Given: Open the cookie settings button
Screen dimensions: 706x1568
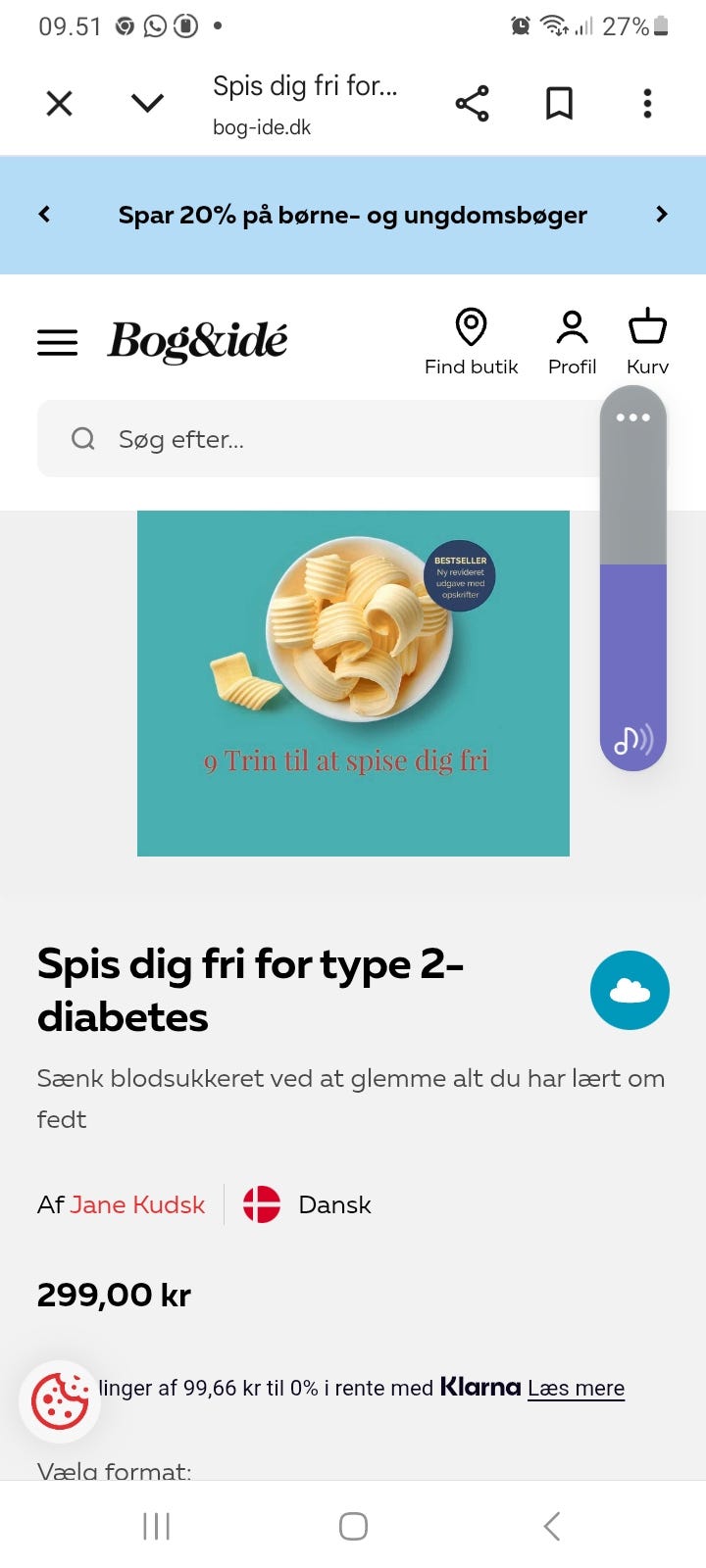Looking at the screenshot, I should click(x=60, y=1401).
